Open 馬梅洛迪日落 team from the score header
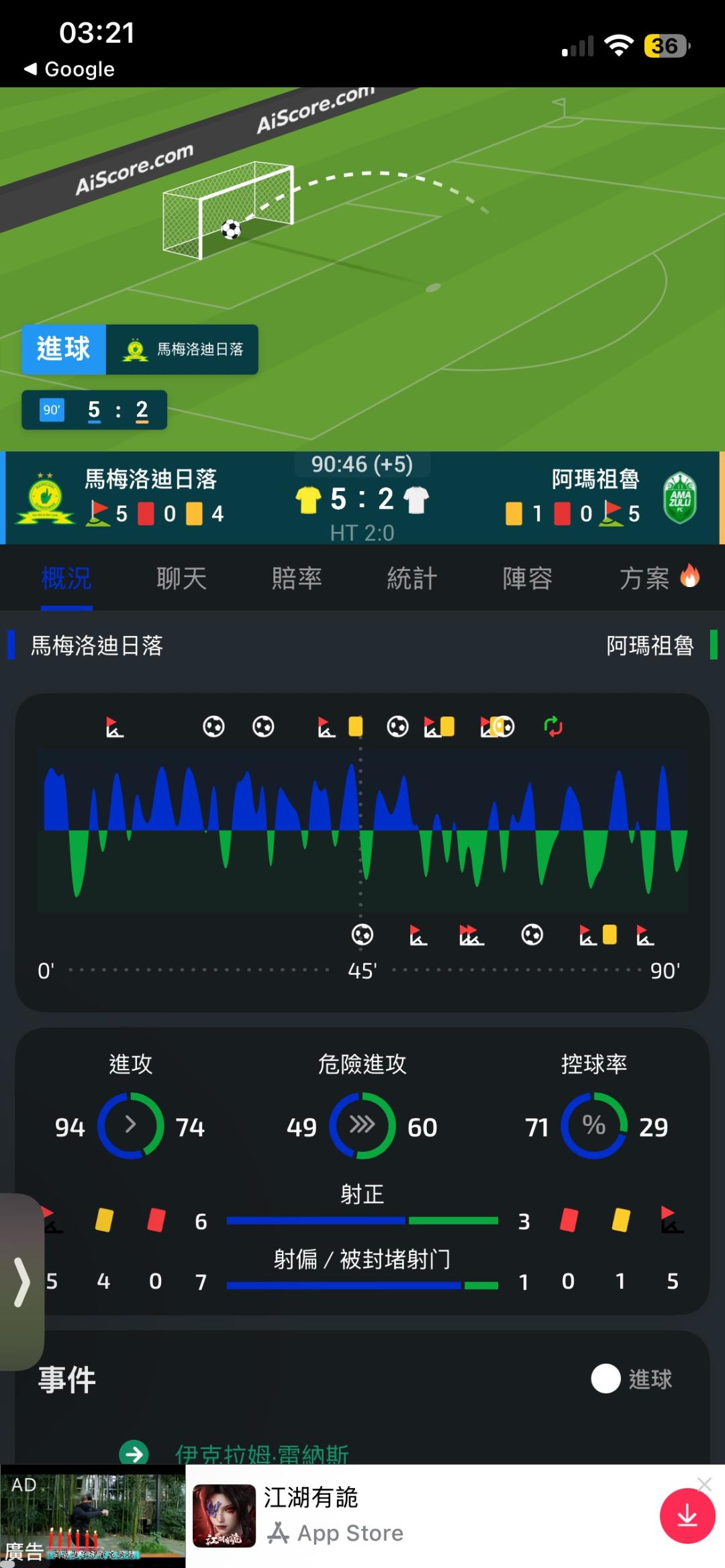 click(150, 479)
